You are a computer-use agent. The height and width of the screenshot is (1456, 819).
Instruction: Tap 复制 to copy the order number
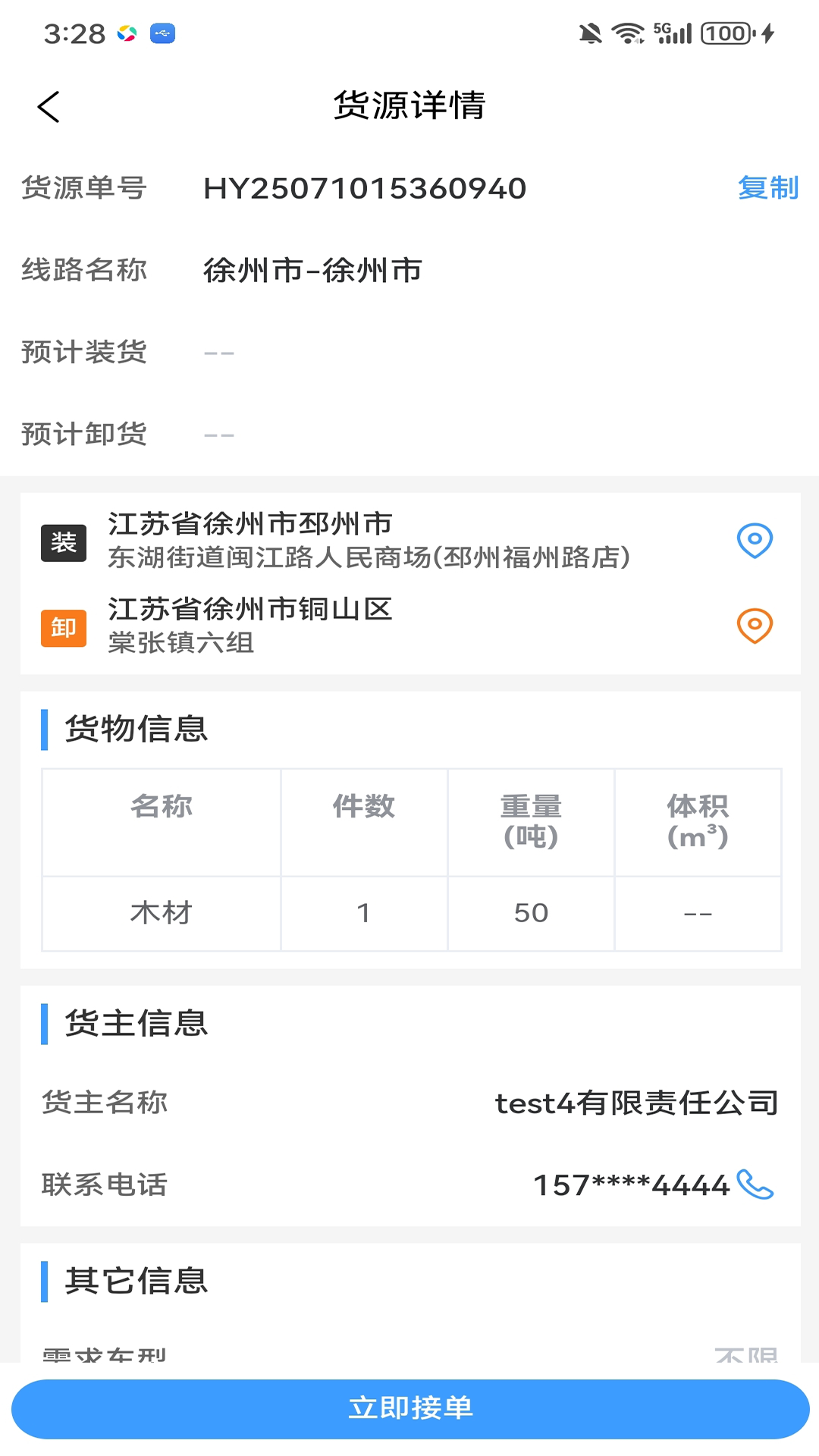(769, 189)
